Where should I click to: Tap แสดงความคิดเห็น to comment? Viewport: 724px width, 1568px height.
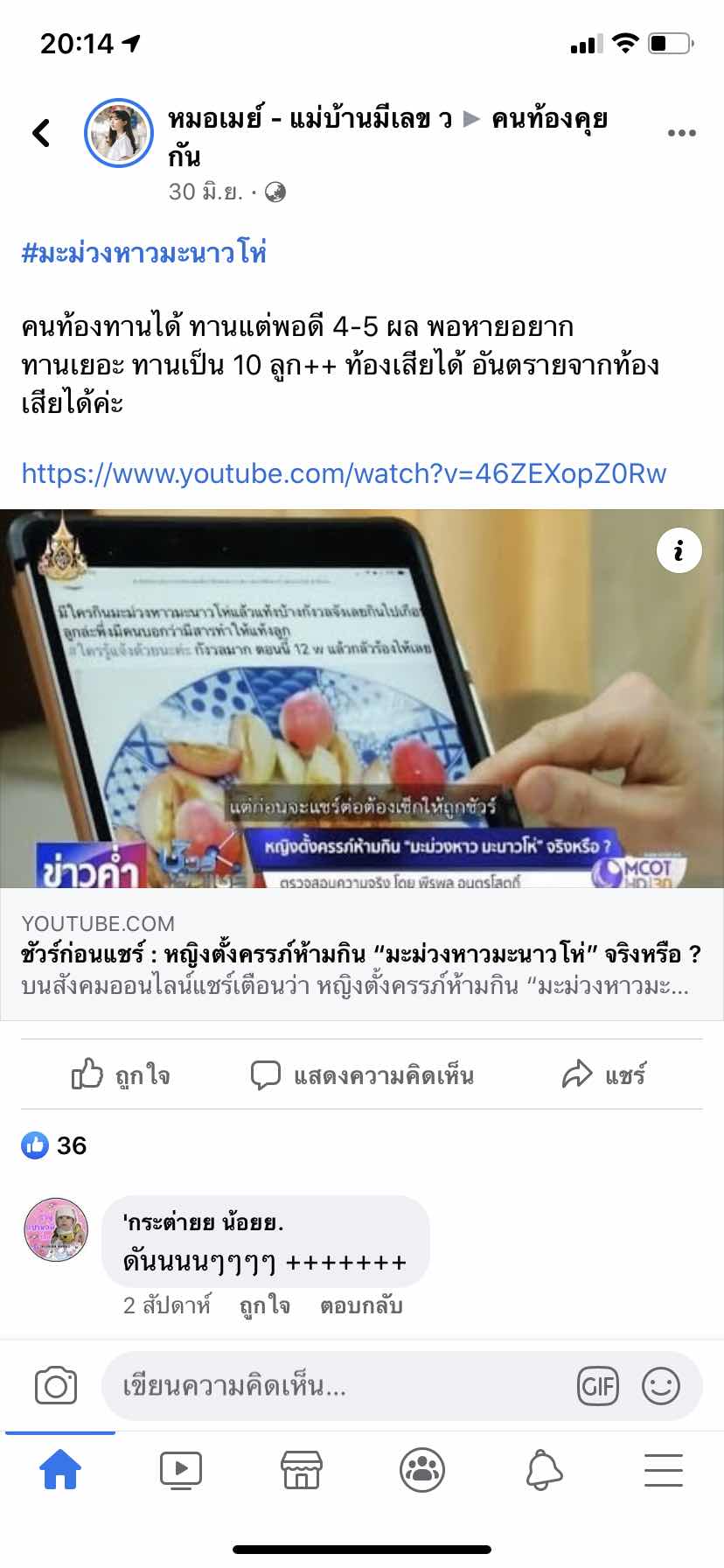pos(362,1074)
